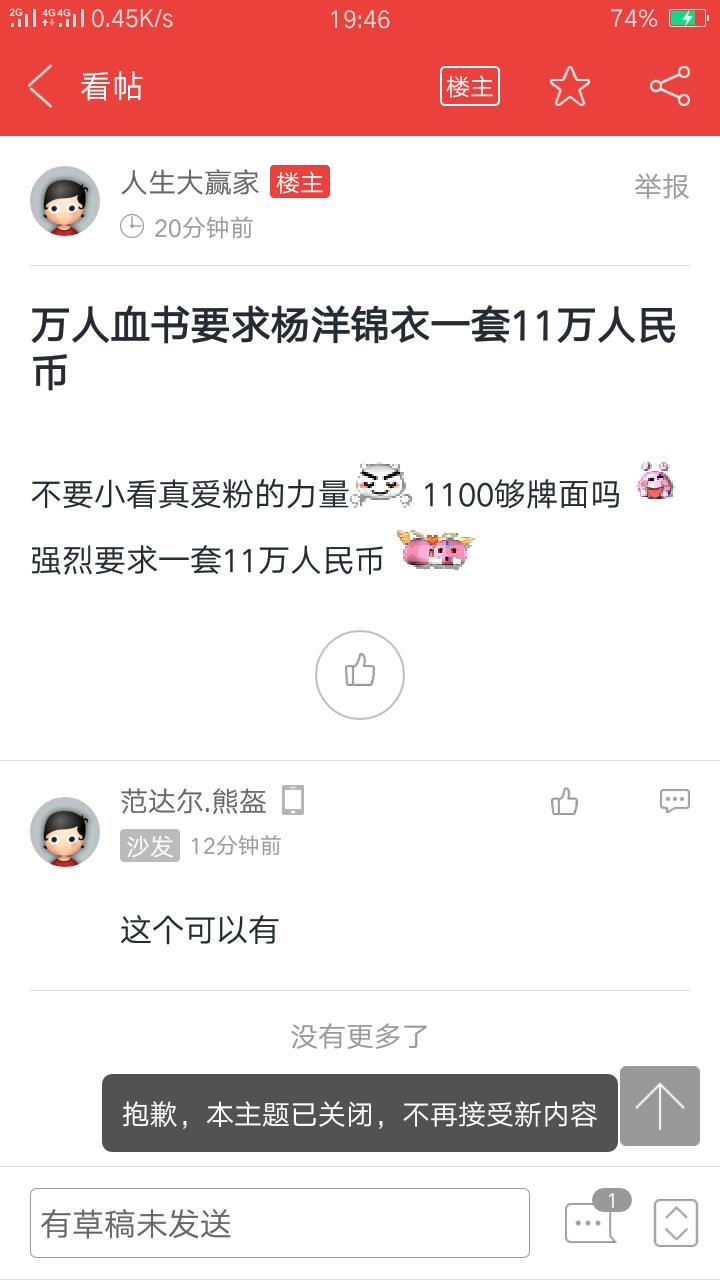Favorite this thread with the star icon
Screen dimensions: 720x1280
(x=570, y=87)
